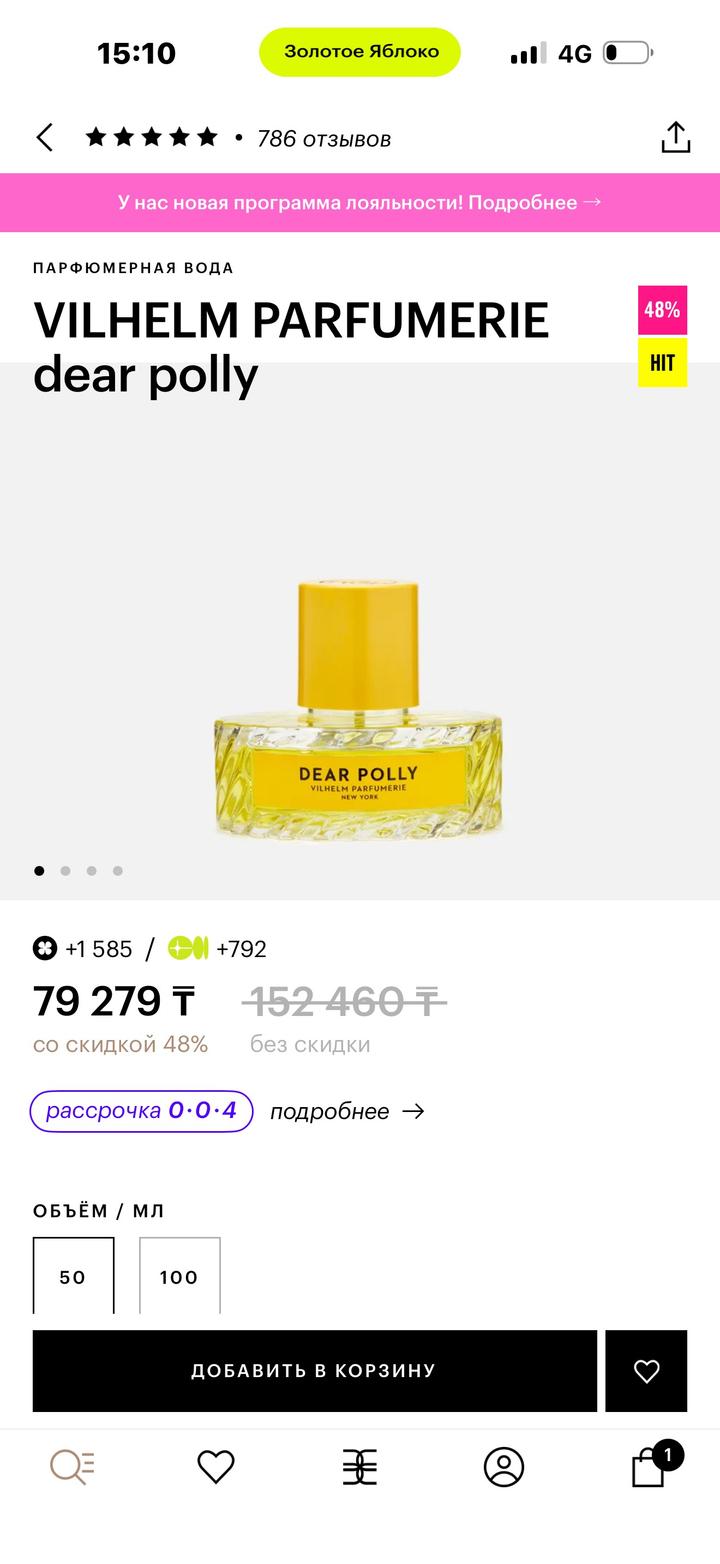
Task: Switch to the favorites tab
Action: [216, 1467]
